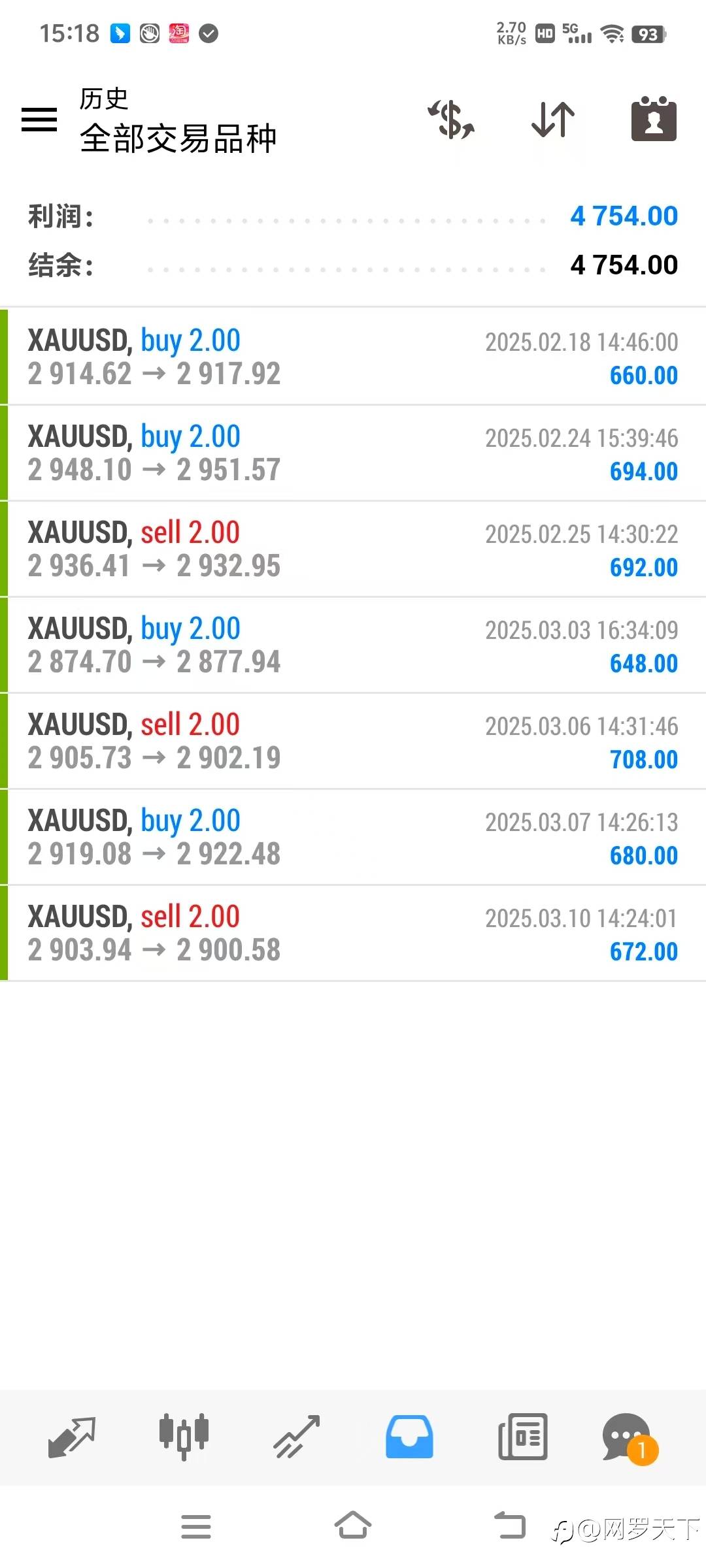
Task: Open the 2025.03.07 buy trade with 680.00 profit
Action: click(x=353, y=837)
